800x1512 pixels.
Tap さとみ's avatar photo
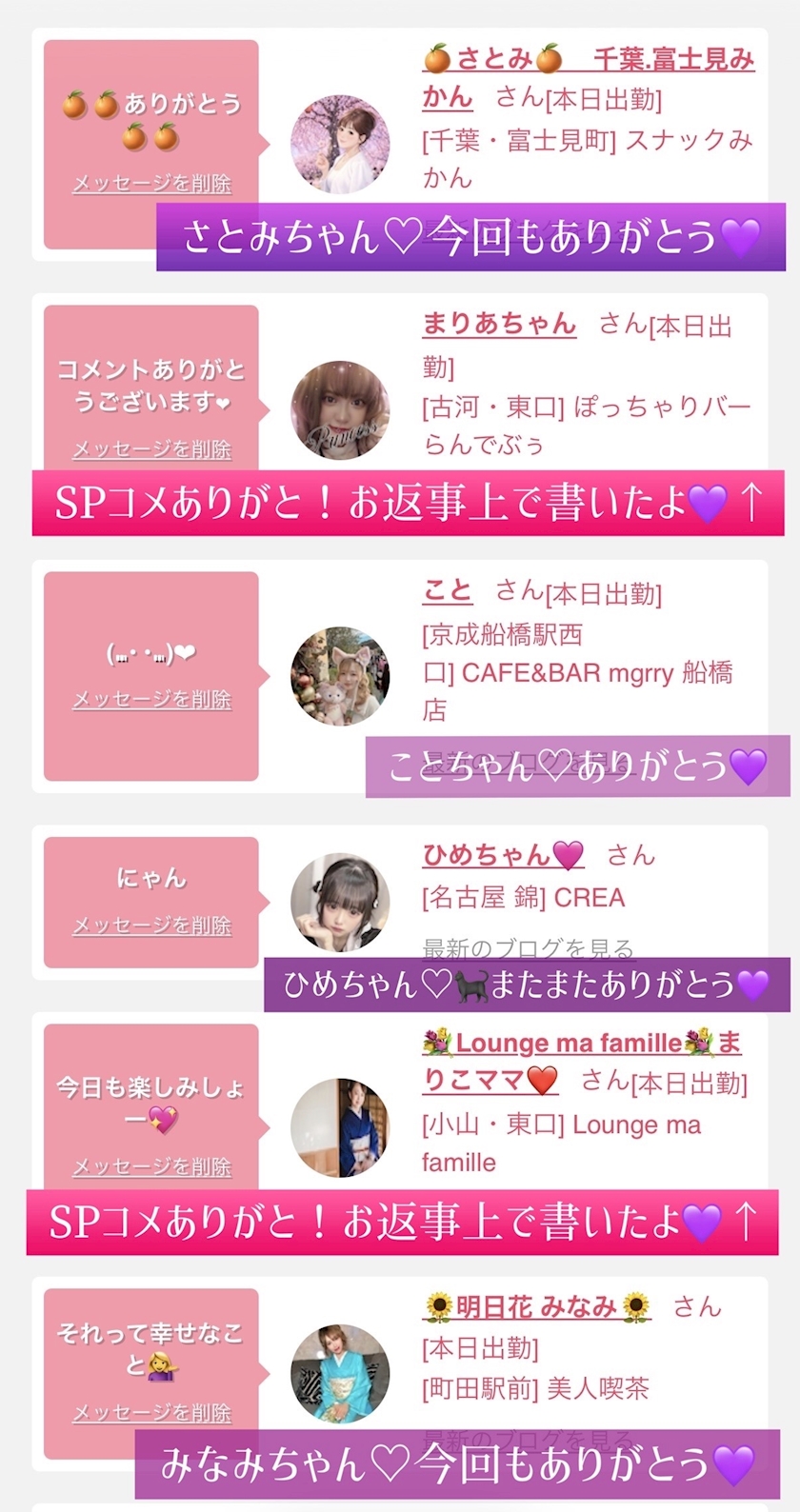click(340, 144)
